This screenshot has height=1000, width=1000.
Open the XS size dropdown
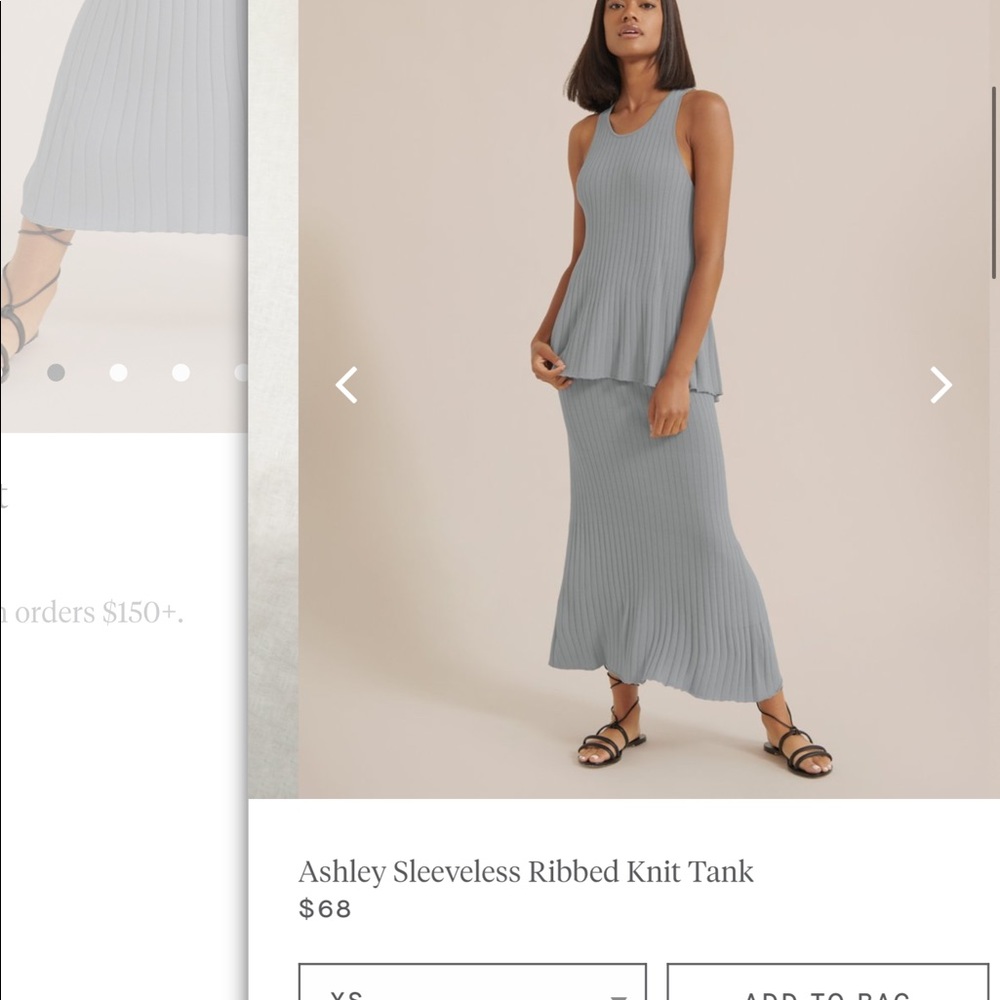[472, 985]
